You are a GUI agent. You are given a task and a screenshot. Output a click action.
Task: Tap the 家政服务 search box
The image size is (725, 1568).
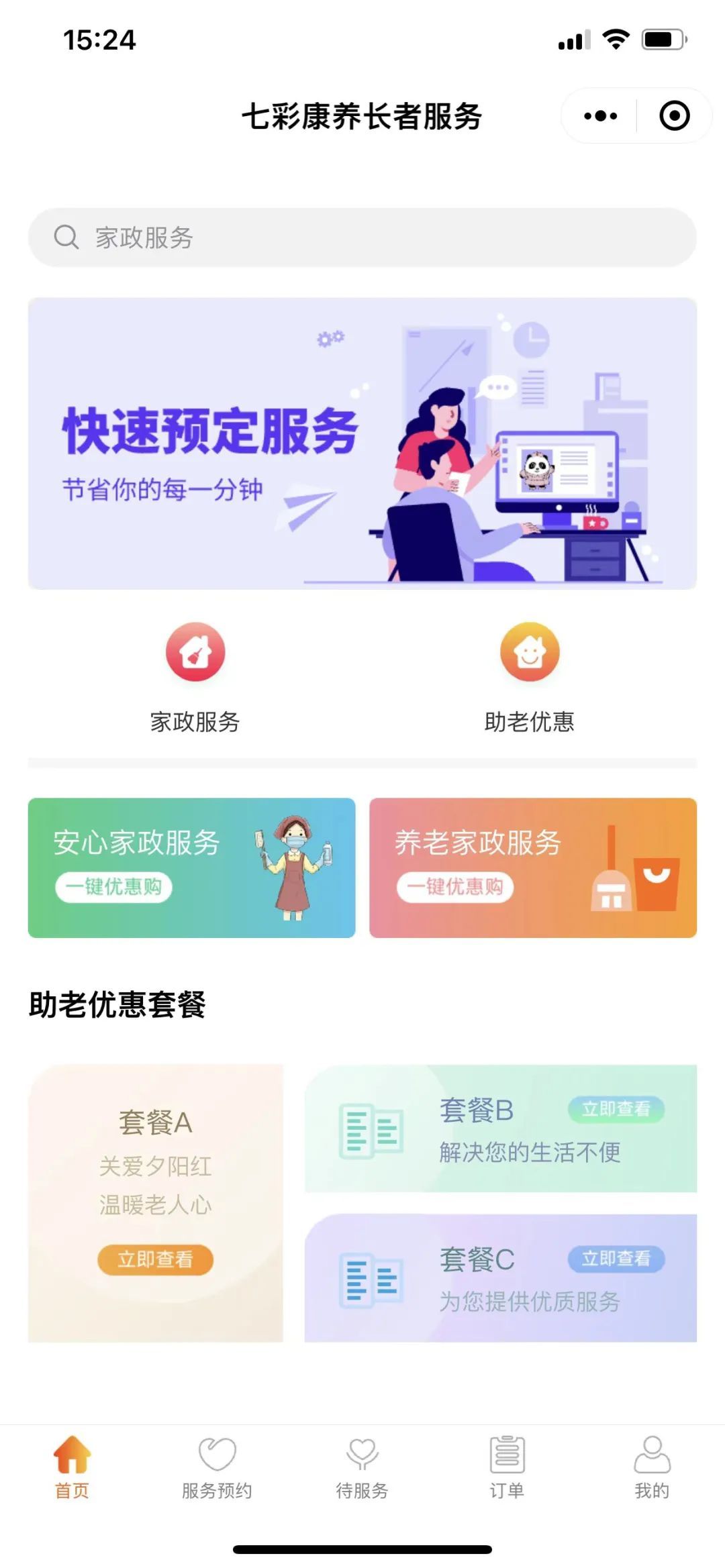click(362, 238)
